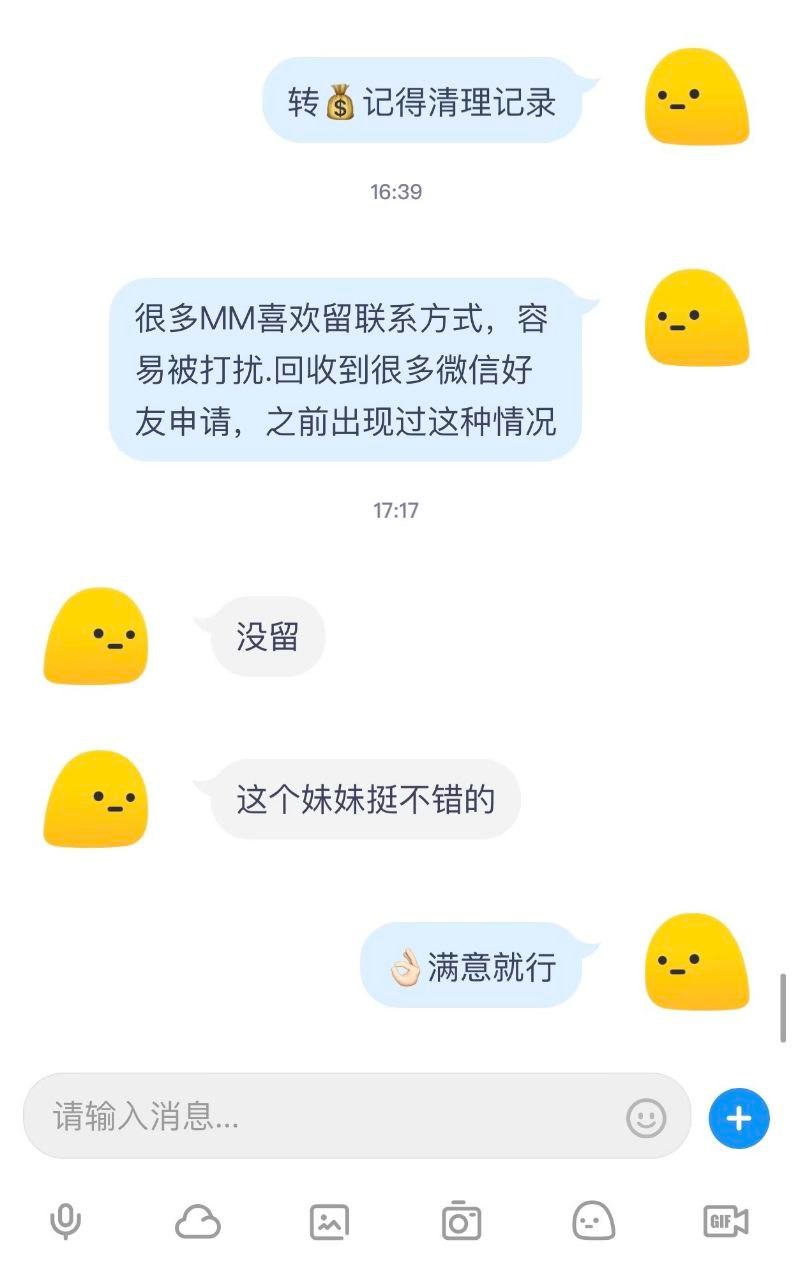The height and width of the screenshot is (1280, 793).
Task: Open the emoji picker in the input box
Action: pyautogui.click(x=646, y=1117)
